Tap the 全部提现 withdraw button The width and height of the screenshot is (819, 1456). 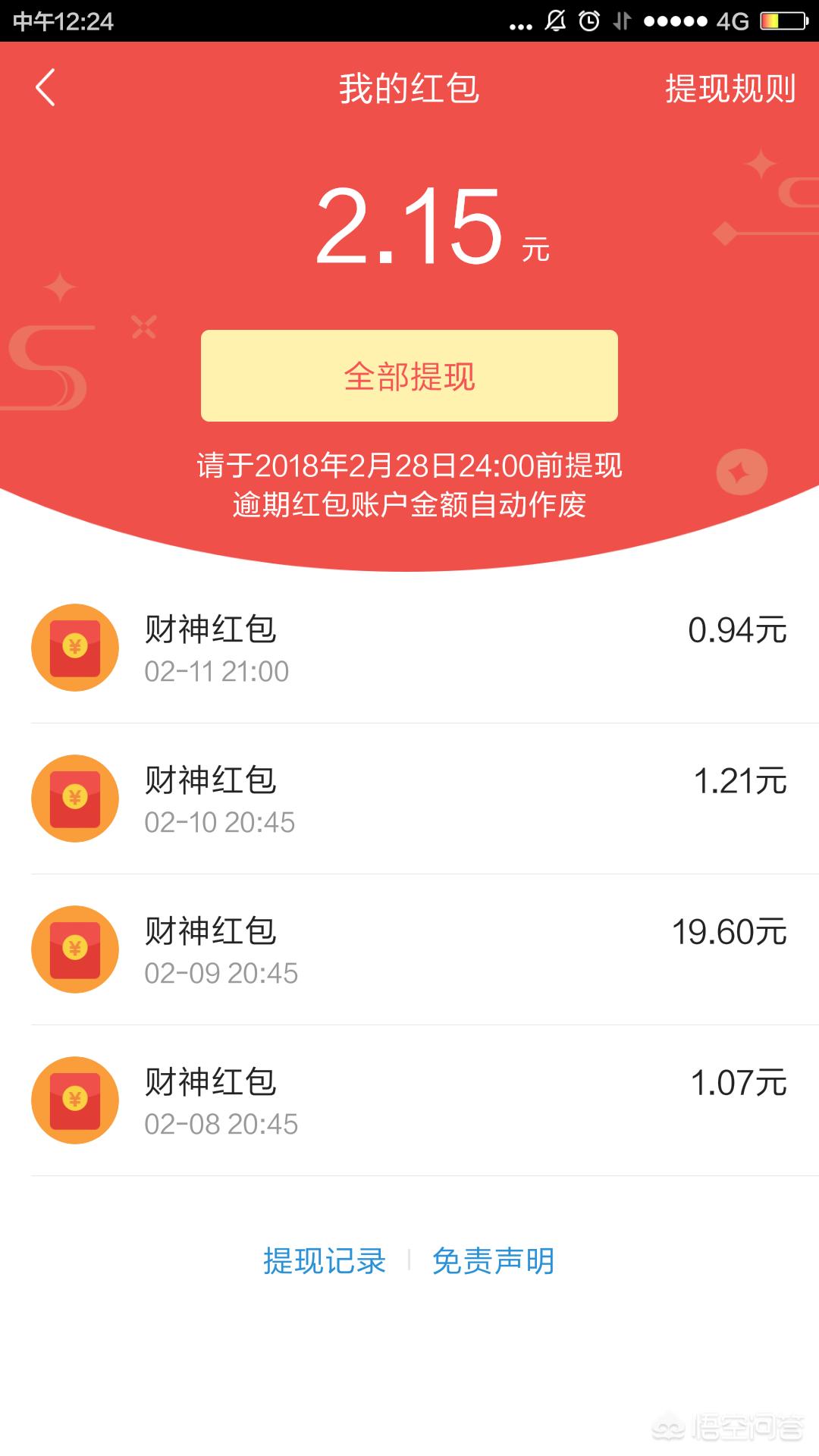(409, 377)
